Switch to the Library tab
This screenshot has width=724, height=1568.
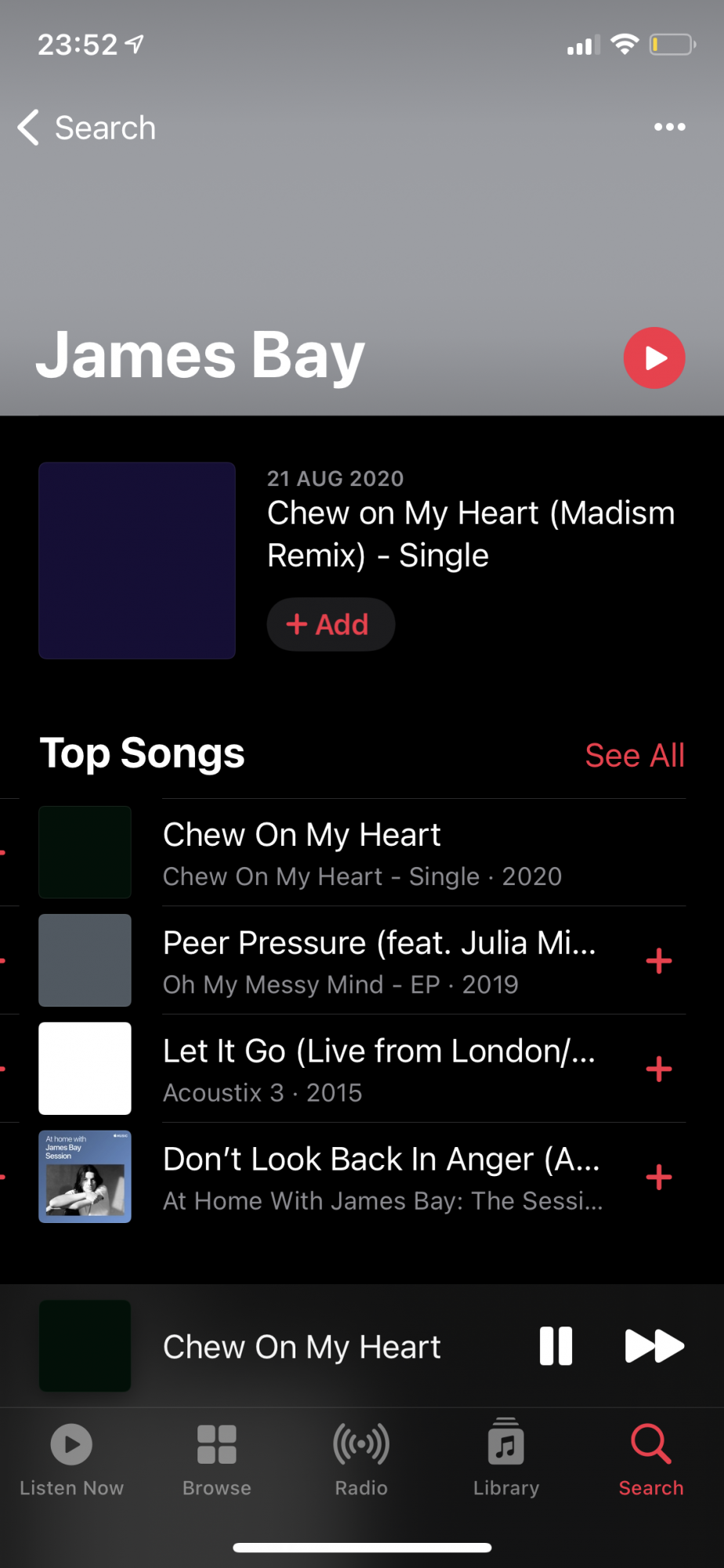tap(506, 1459)
